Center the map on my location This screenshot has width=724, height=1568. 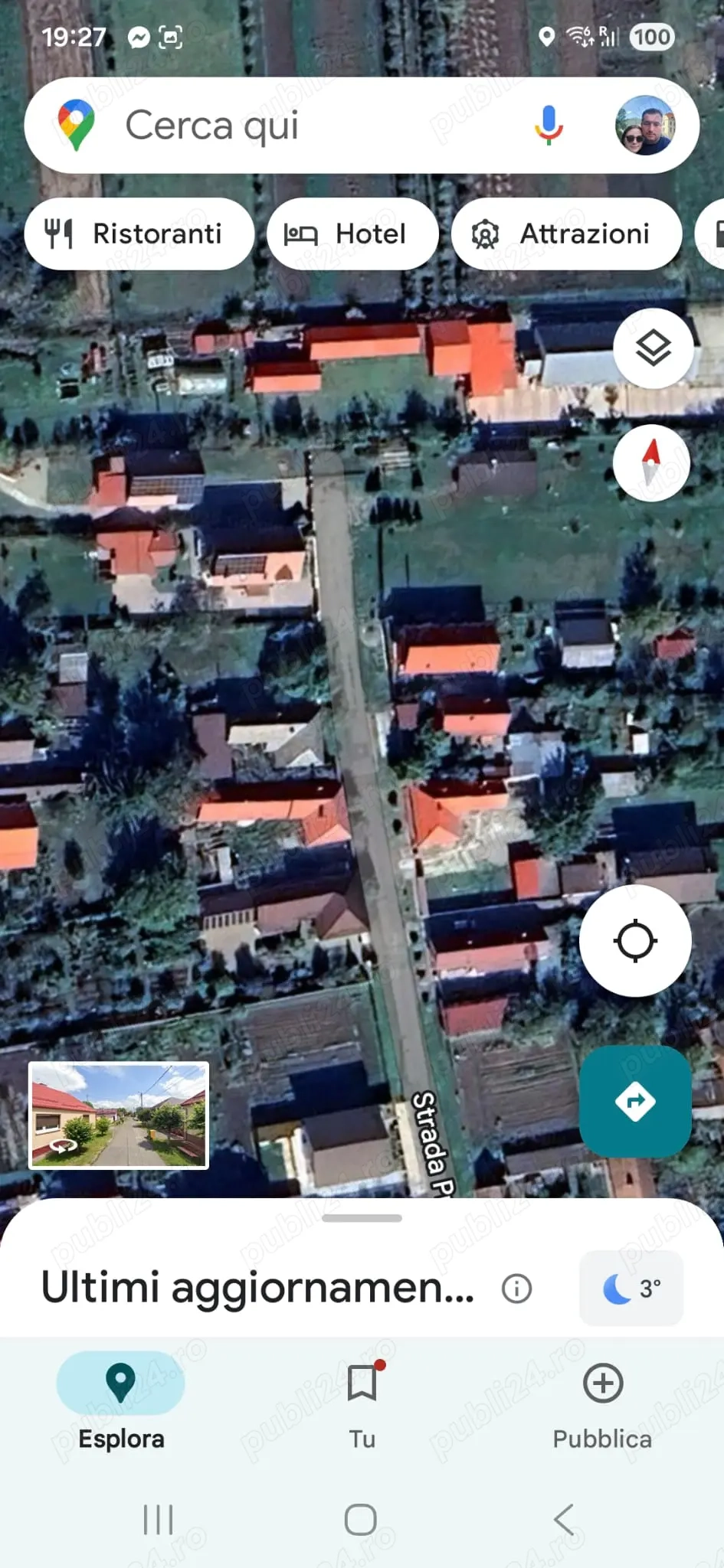[635, 941]
